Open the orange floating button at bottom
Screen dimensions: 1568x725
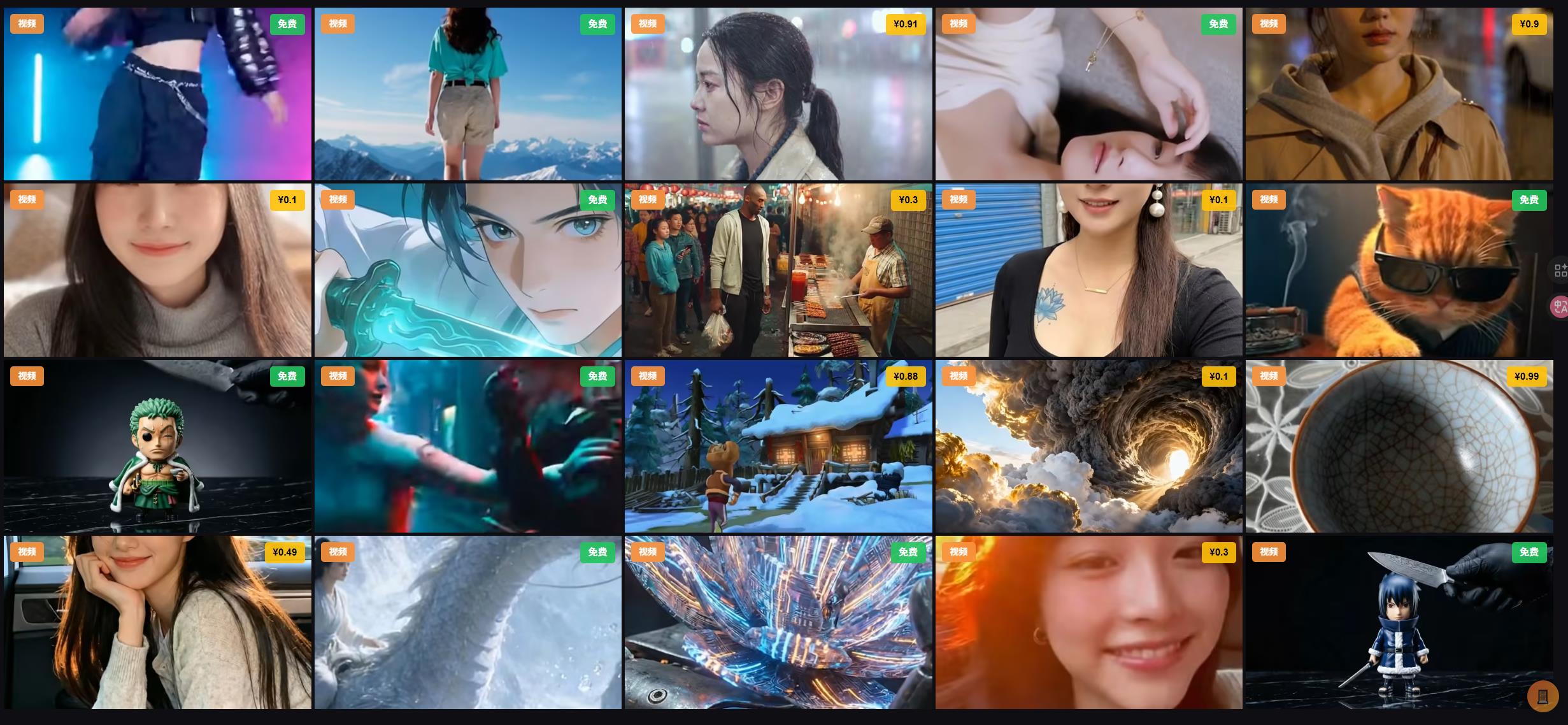[1543, 696]
